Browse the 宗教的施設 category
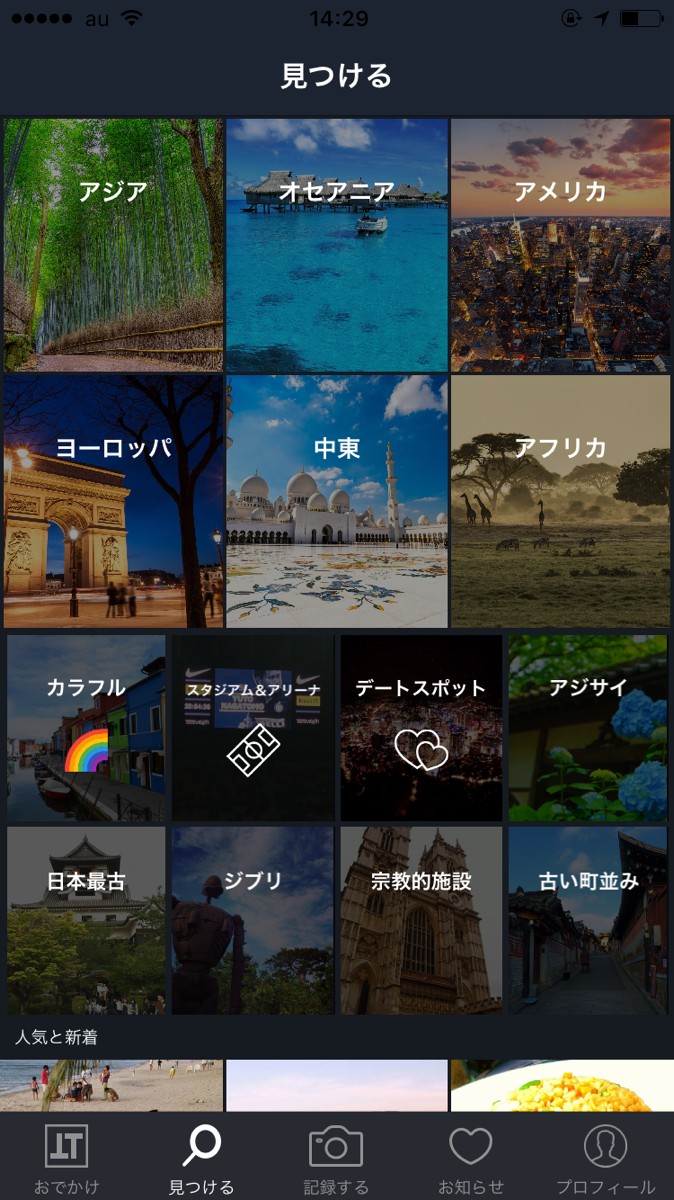Image resolution: width=674 pixels, height=1200 pixels. tap(421, 920)
